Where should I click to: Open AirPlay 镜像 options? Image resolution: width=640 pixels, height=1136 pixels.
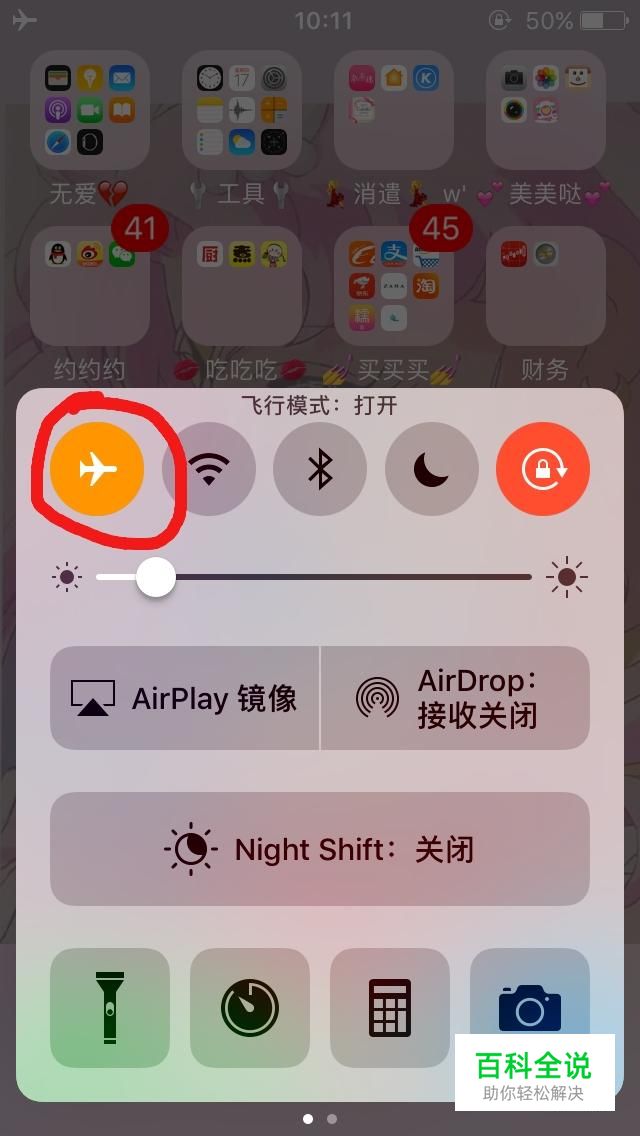[184, 698]
